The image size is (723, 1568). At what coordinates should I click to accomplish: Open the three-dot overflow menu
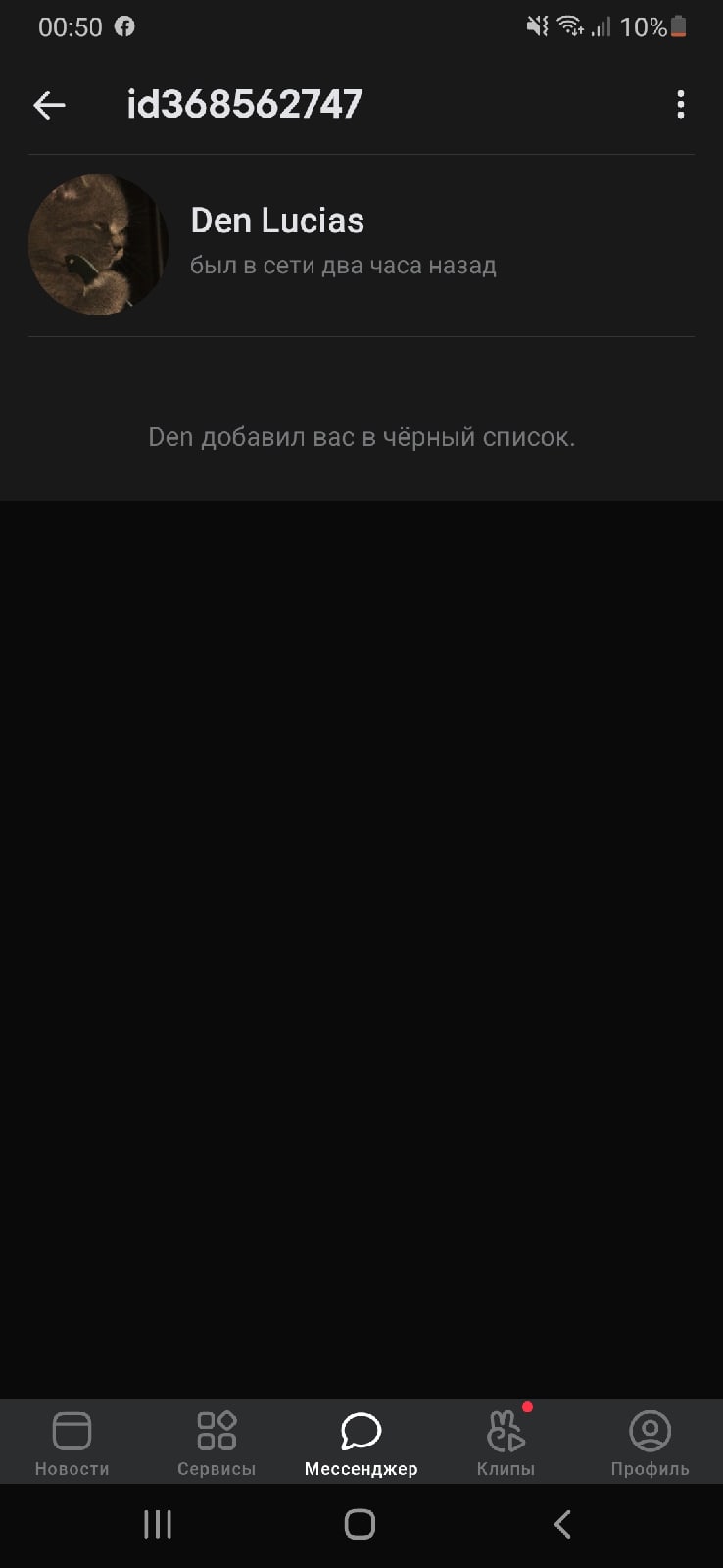pos(680,105)
